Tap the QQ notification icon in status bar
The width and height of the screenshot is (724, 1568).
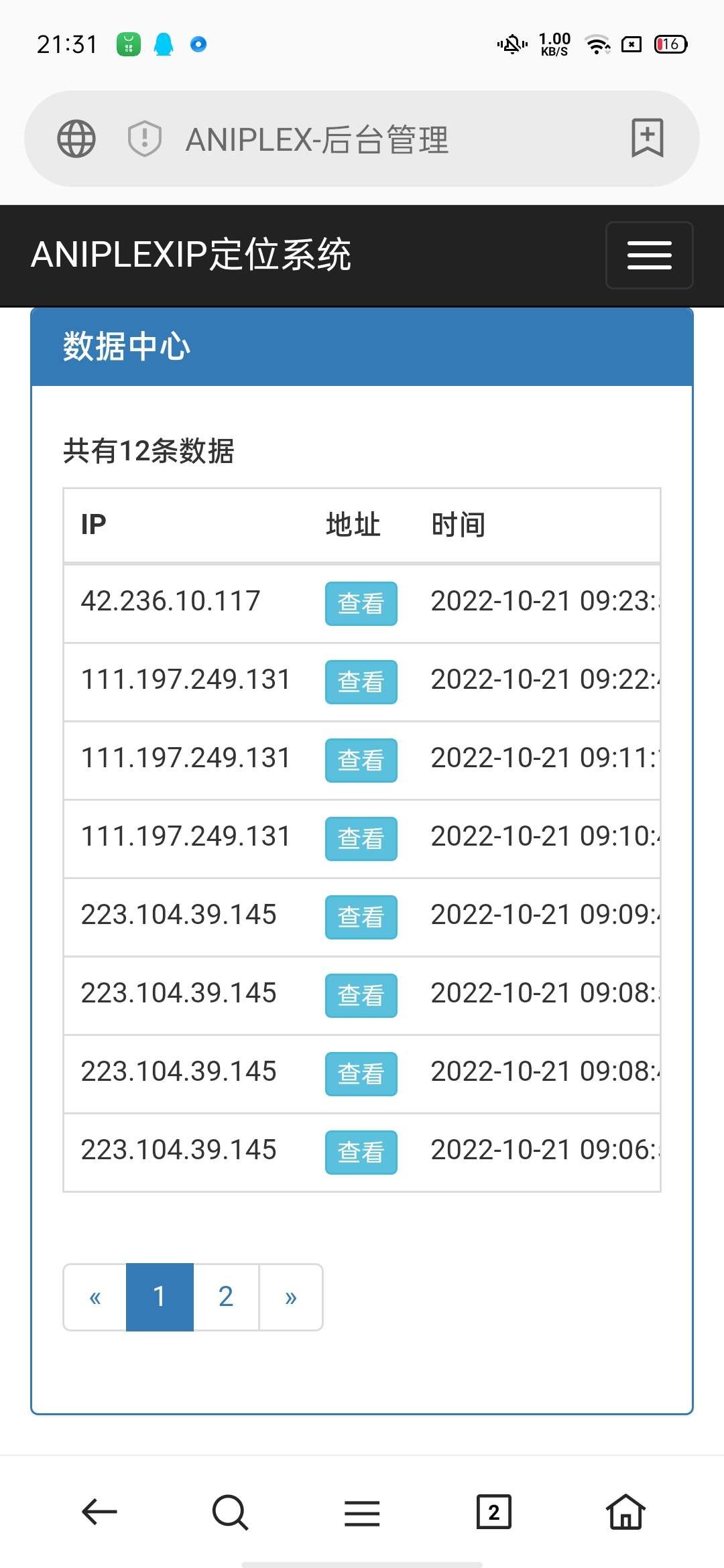163,43
